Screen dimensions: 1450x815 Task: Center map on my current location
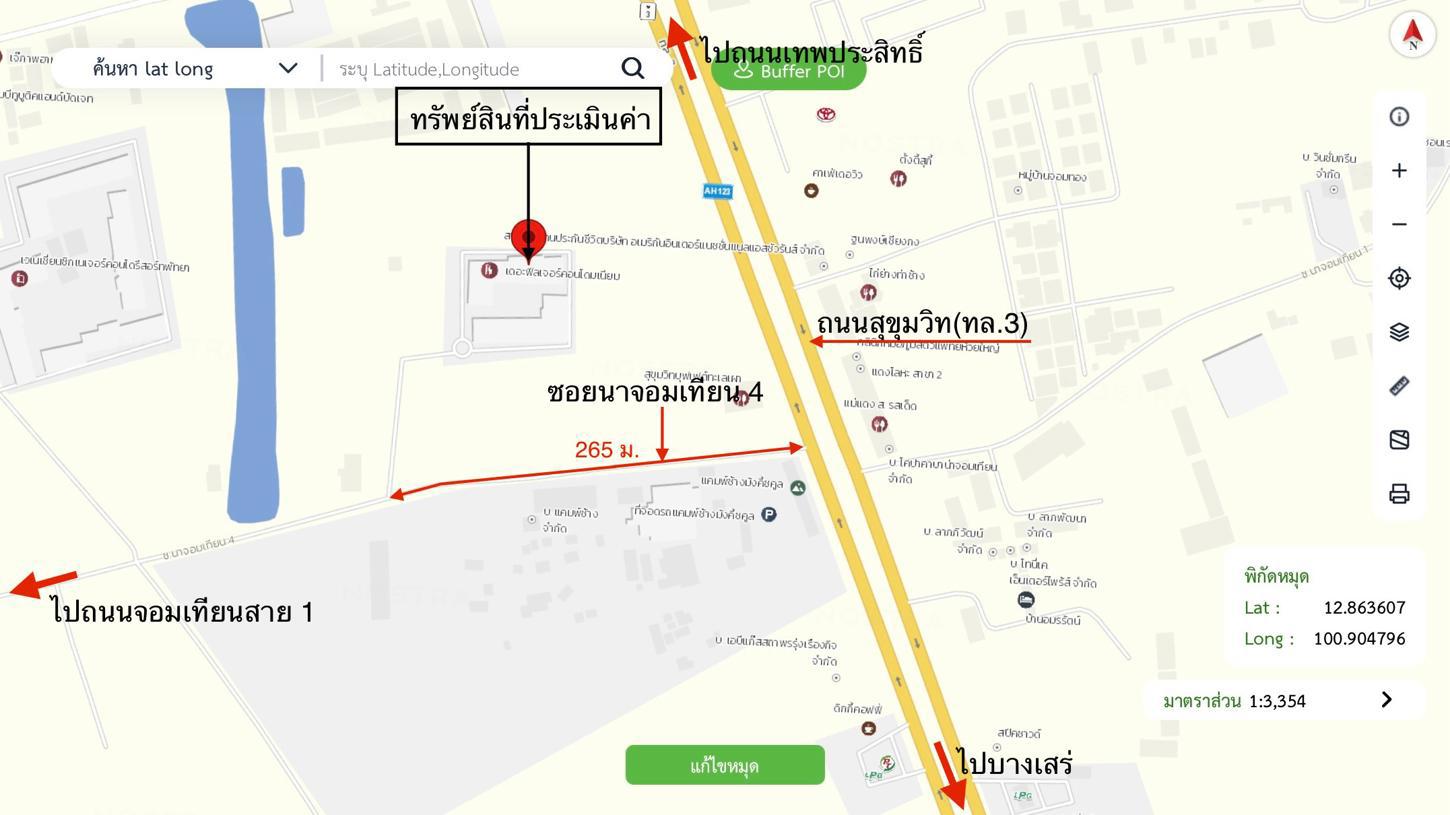(1399, 278)
